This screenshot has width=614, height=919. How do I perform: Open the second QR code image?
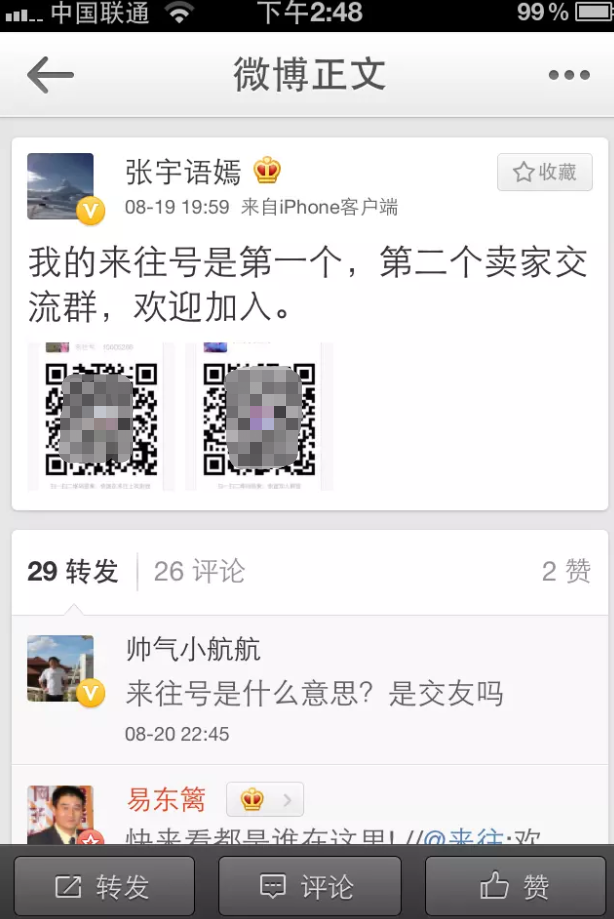click(259, 417)
